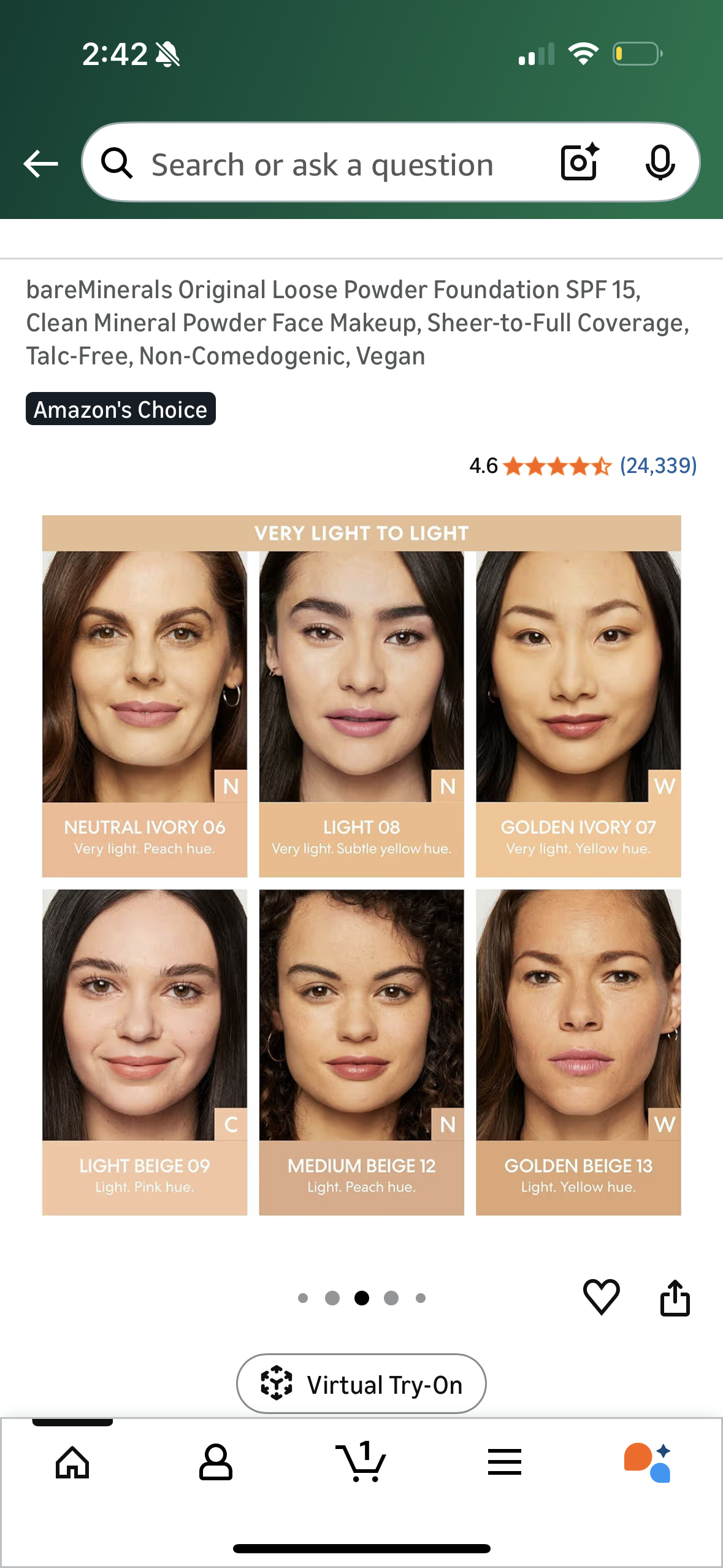Go back with the arrow icon
This screenshot has width=723, height=1568.
(x=40, y=164)
